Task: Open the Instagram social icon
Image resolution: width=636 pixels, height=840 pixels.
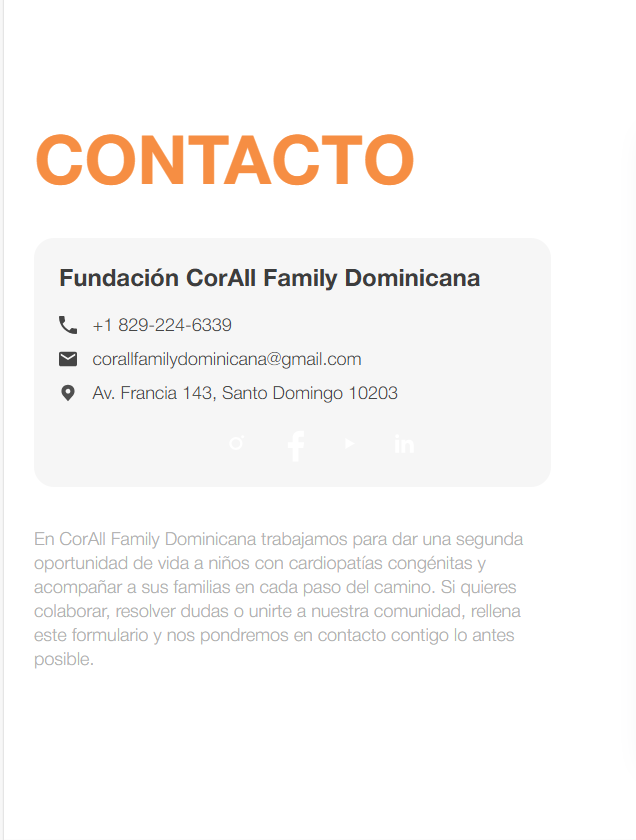Action: (x=236, y=443)
